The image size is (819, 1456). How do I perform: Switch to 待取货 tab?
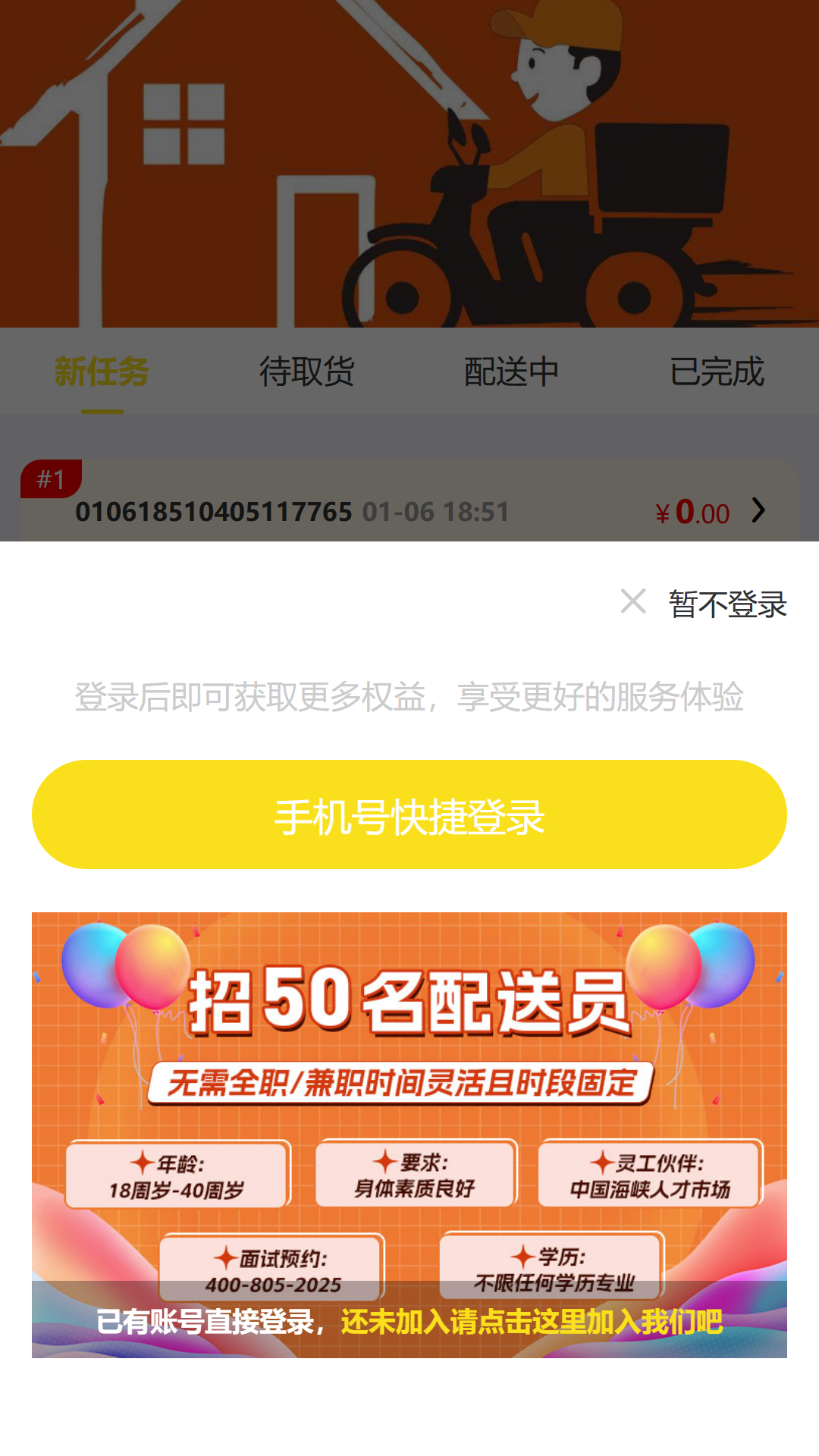pyautogui.click(x=306, y=372)
